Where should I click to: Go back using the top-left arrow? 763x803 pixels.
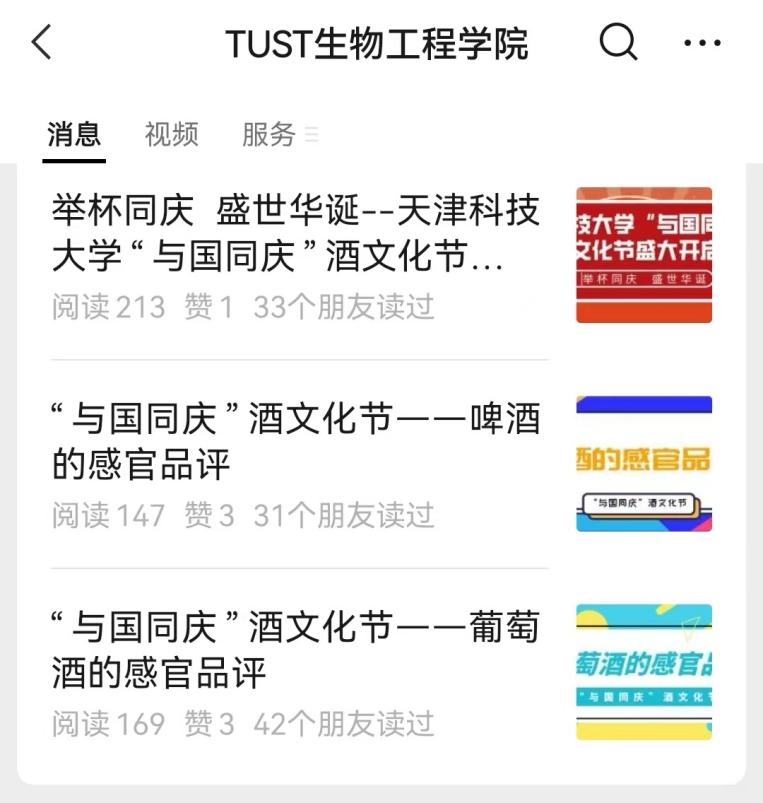[41, 43]
